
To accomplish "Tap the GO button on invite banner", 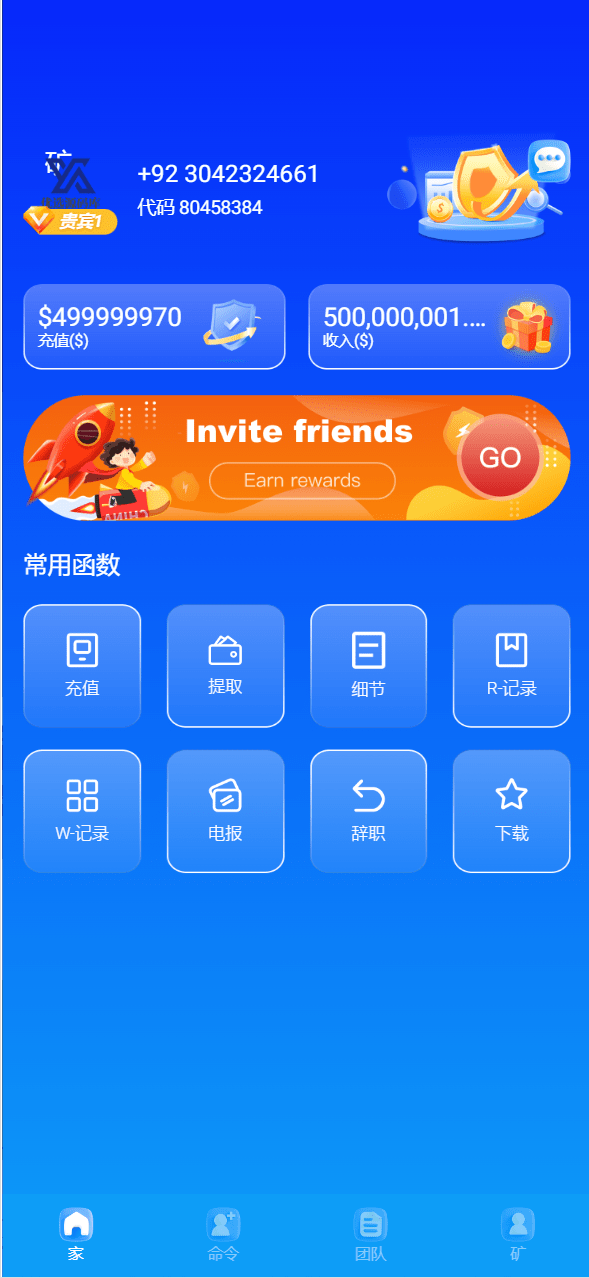I will point(500,457).
